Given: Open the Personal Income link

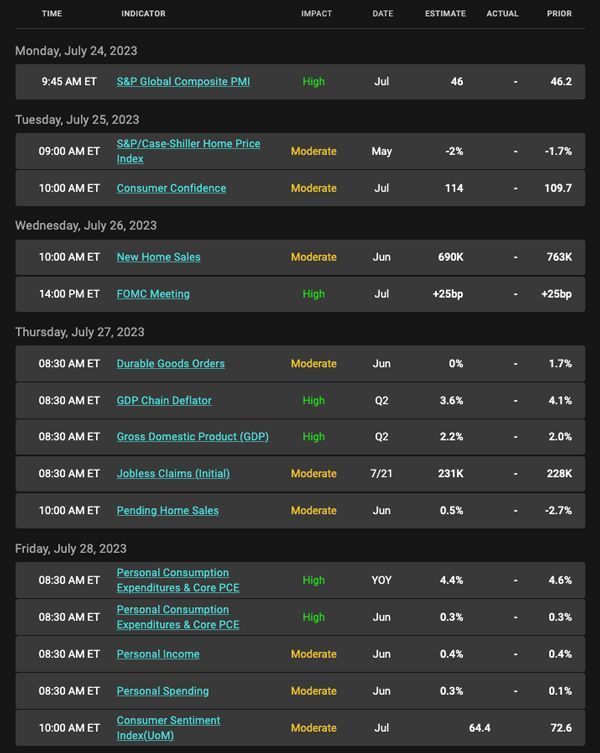Looking at the screenshot, I should [x=158, y=654].
